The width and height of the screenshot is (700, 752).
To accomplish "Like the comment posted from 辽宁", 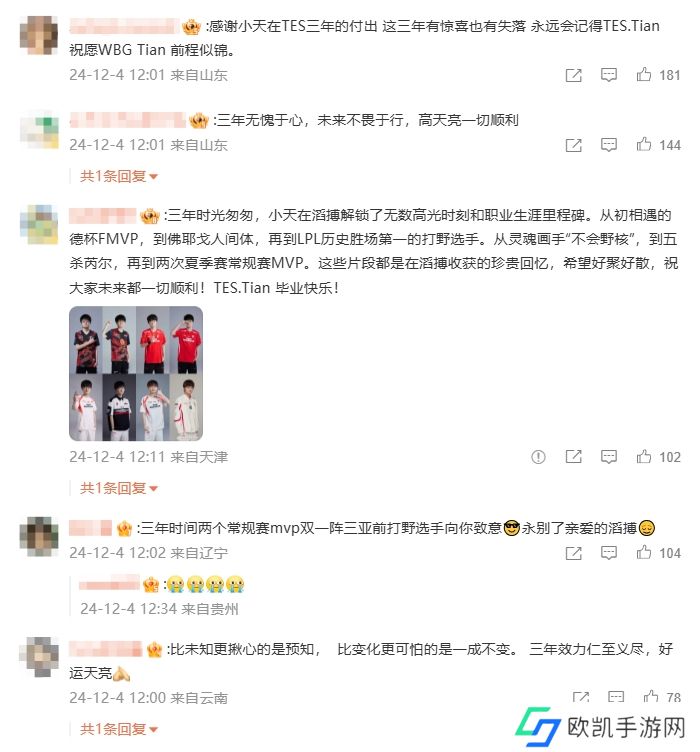I will tap(644, 553).
